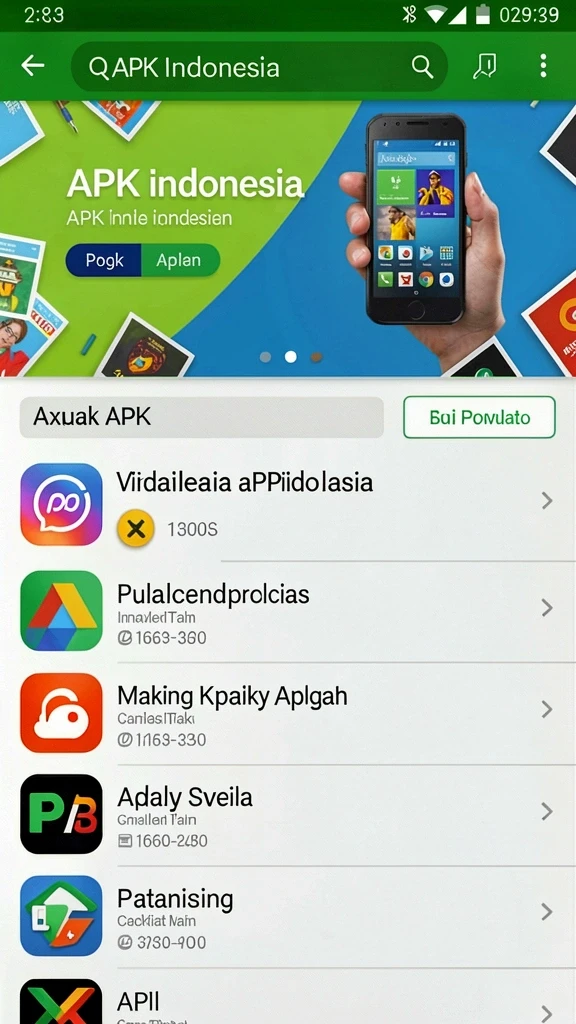Open the three-dot overflow menu

pos(543,66)
